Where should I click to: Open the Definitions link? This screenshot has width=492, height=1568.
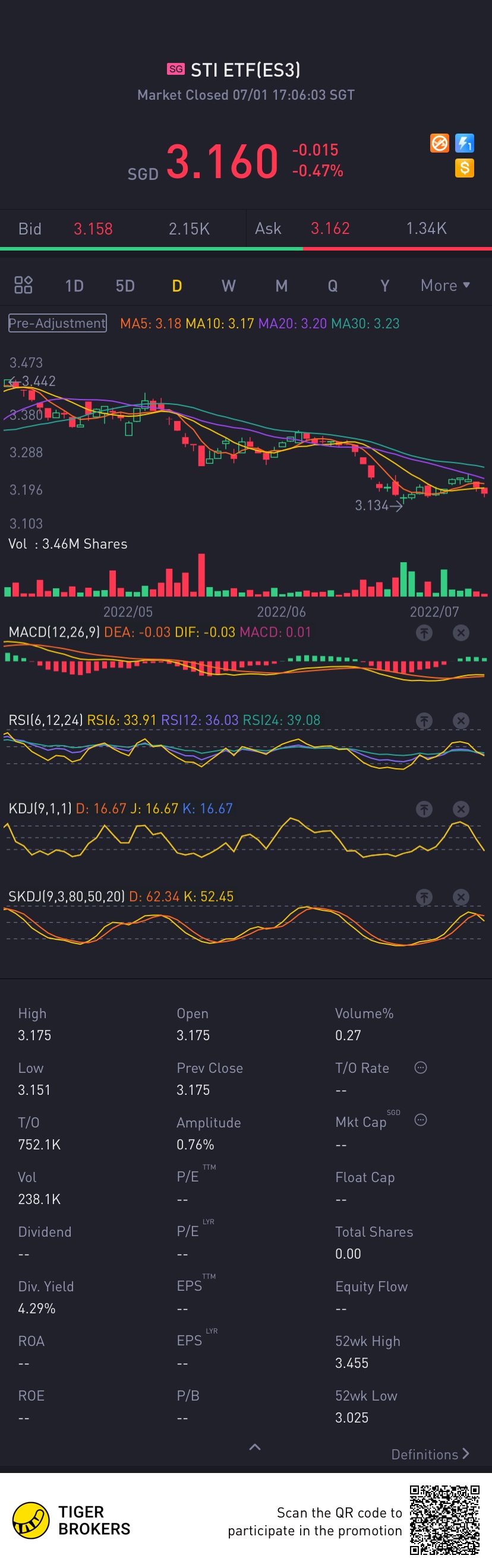pos(430,1454)
